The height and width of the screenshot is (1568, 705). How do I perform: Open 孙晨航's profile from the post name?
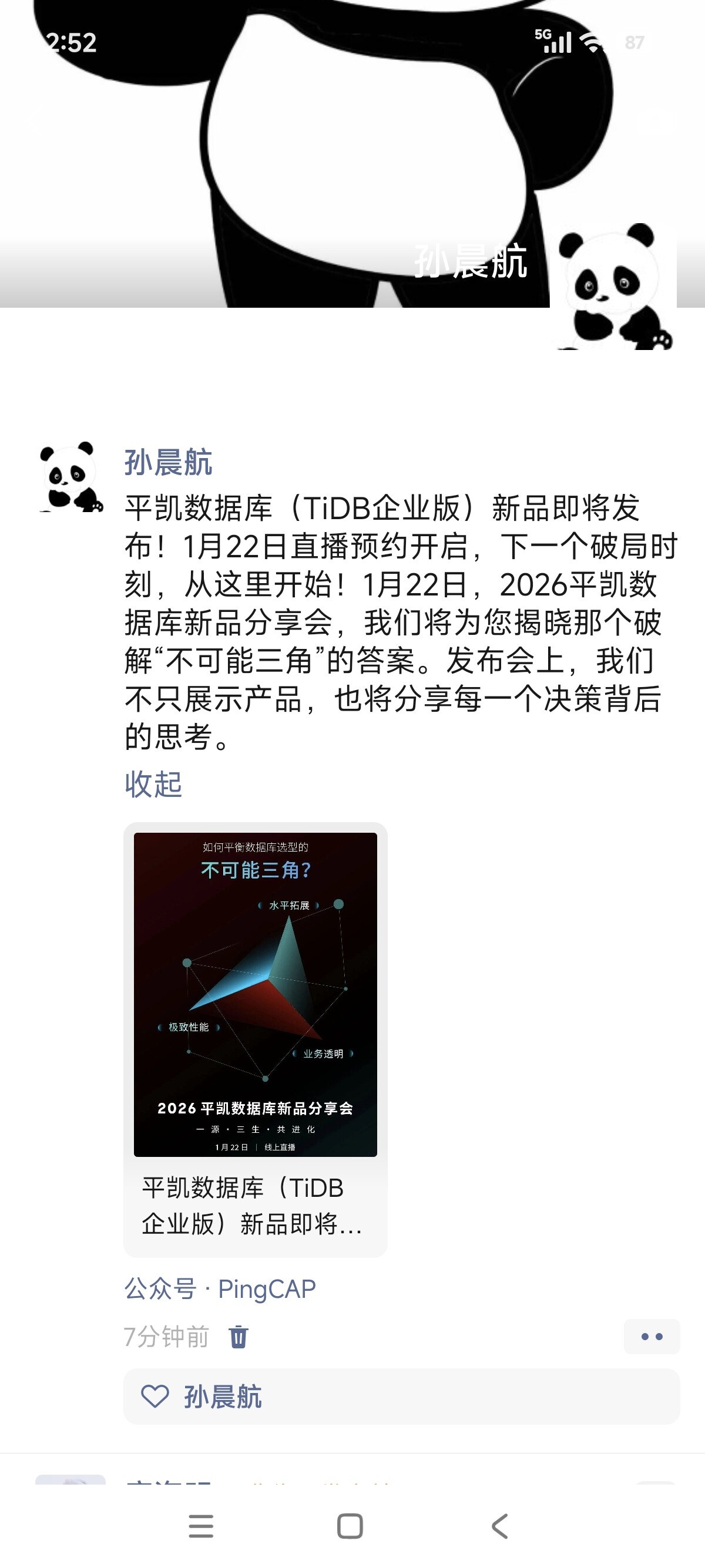pyautogui.click(x=168, y=463)
